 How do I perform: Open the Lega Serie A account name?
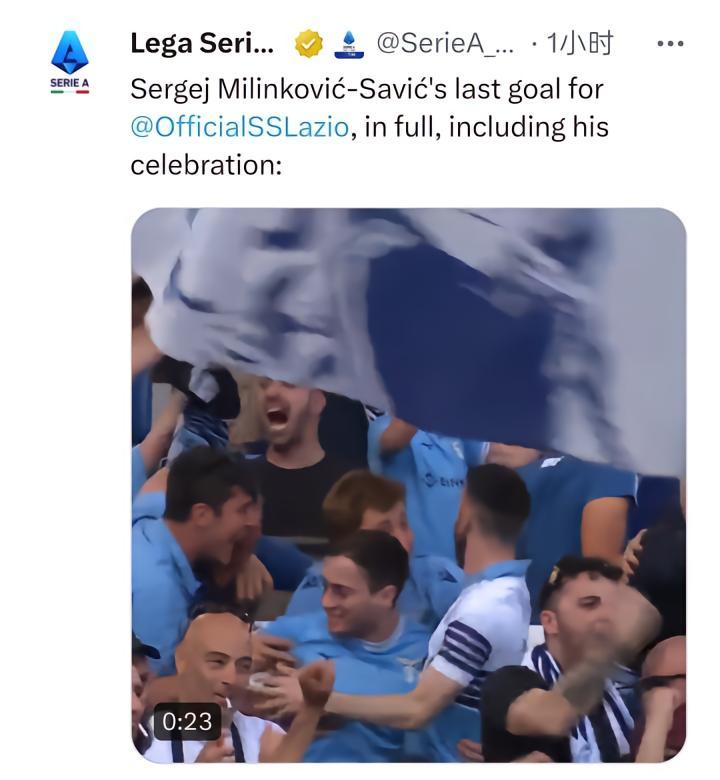click(x=201, y=44)
